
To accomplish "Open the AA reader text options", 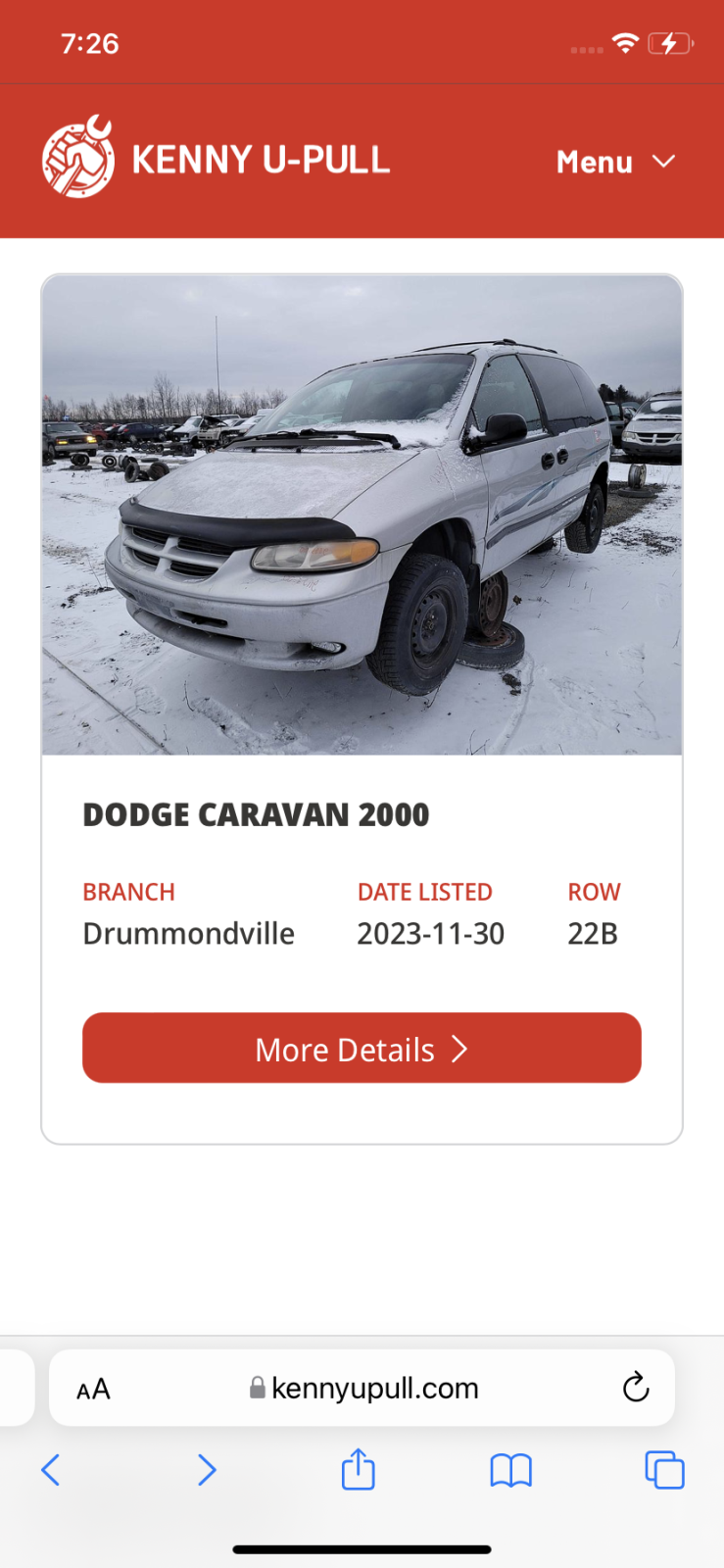I will click(x=93, y=1389).
